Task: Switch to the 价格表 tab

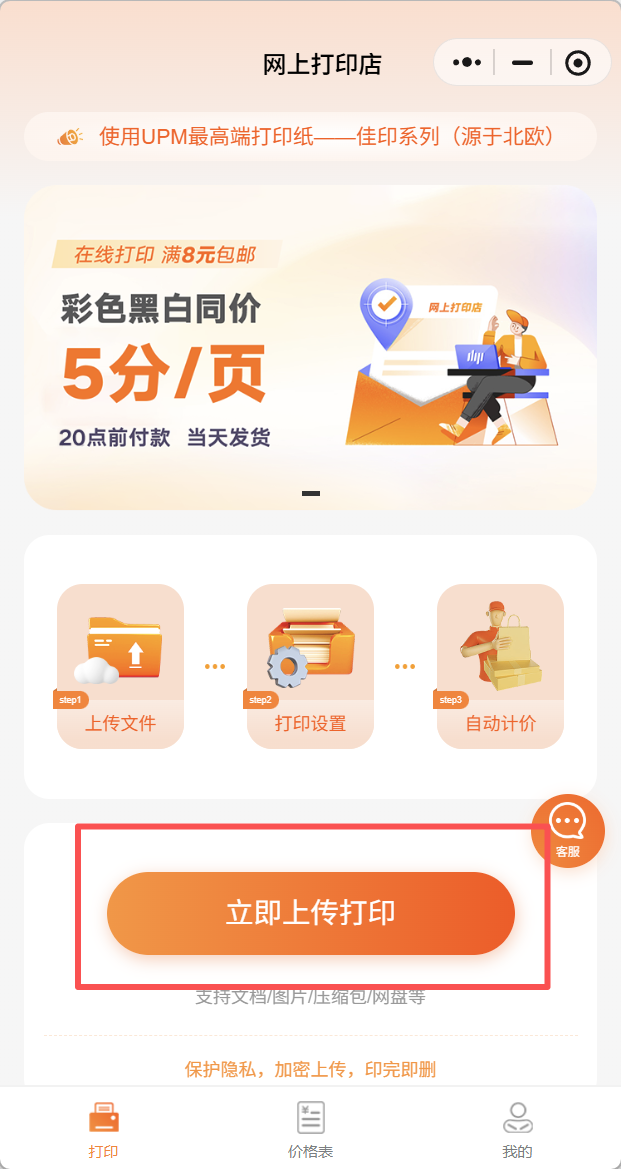Action: 310,1130
